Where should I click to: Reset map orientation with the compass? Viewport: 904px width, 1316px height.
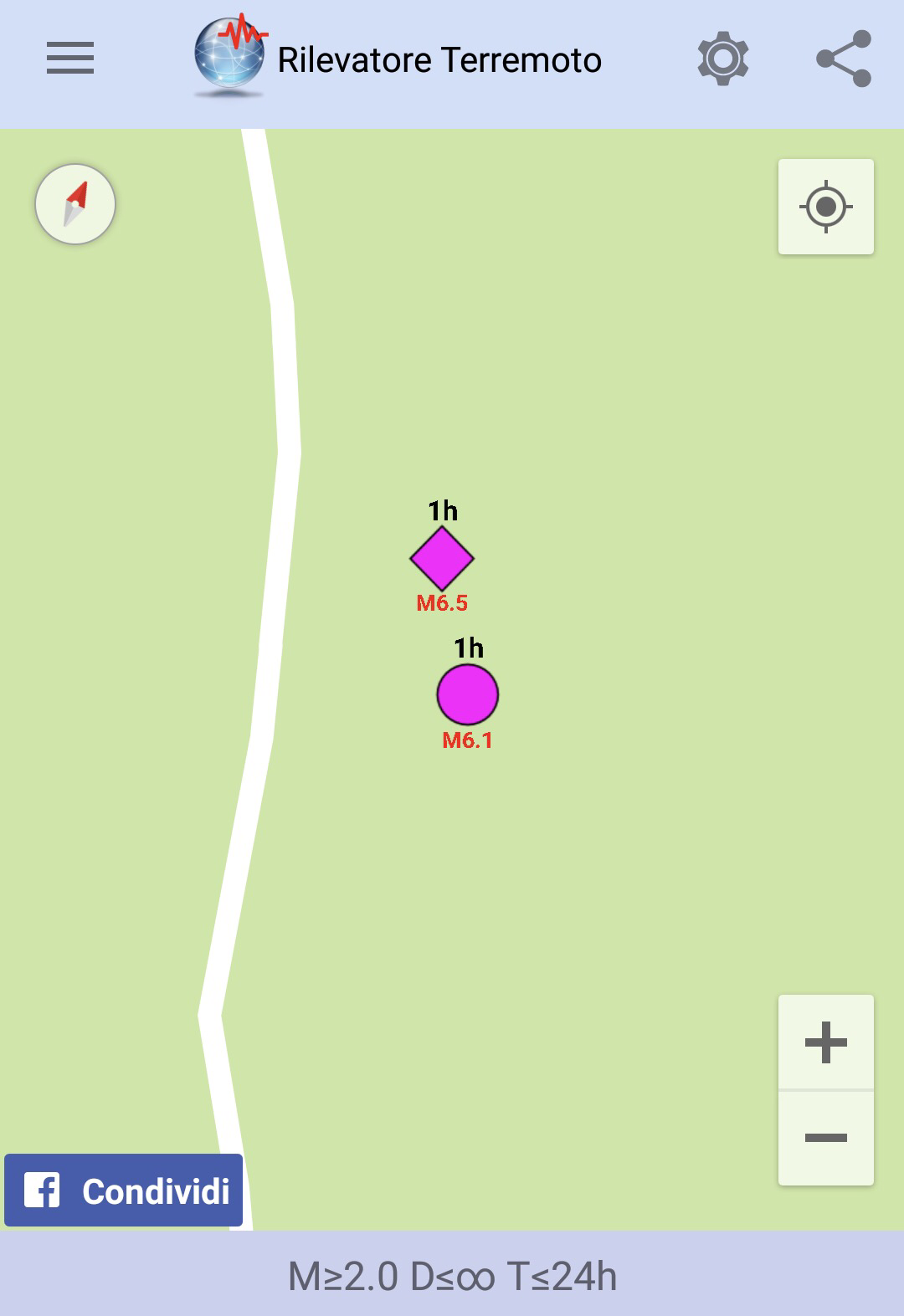pos(75,204)
